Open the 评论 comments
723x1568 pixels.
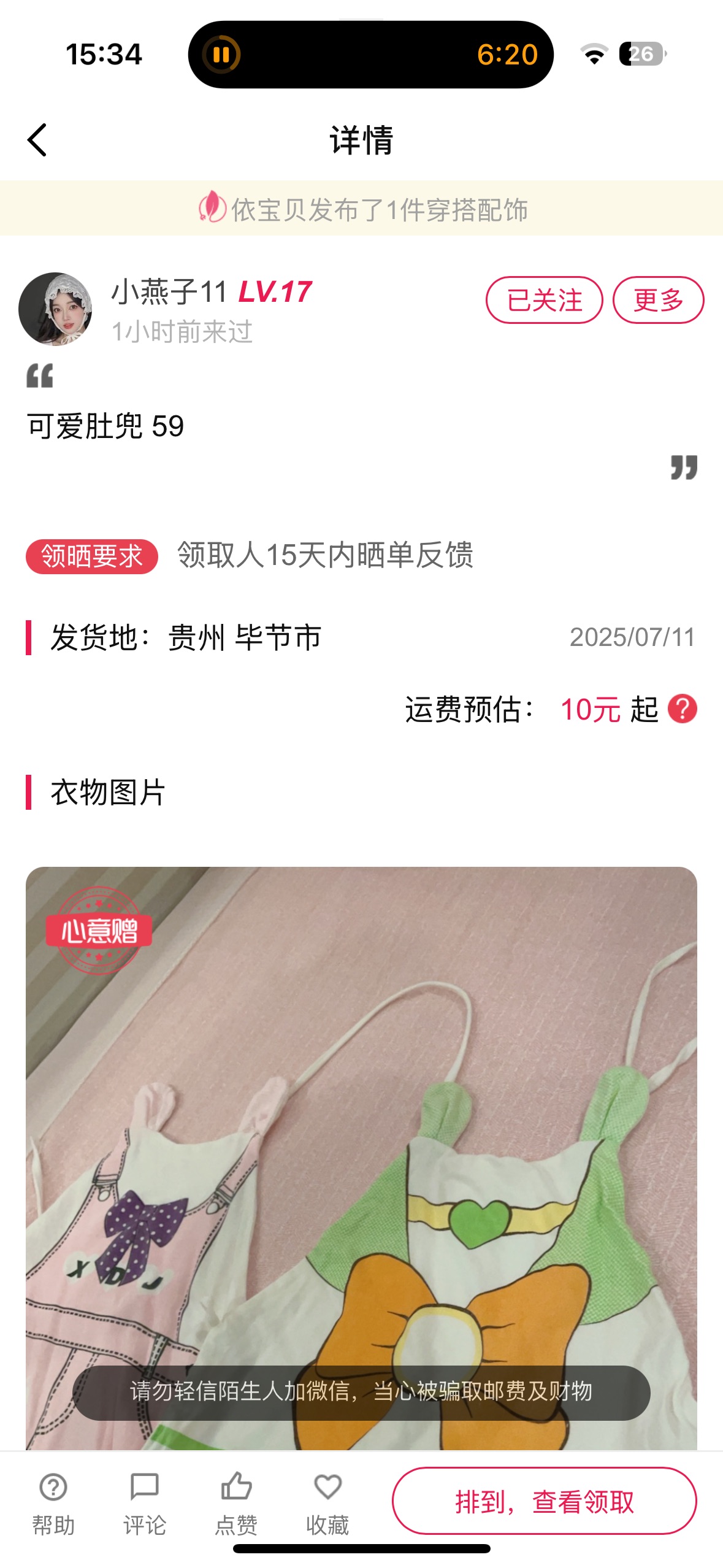(x=145, y=1502)
